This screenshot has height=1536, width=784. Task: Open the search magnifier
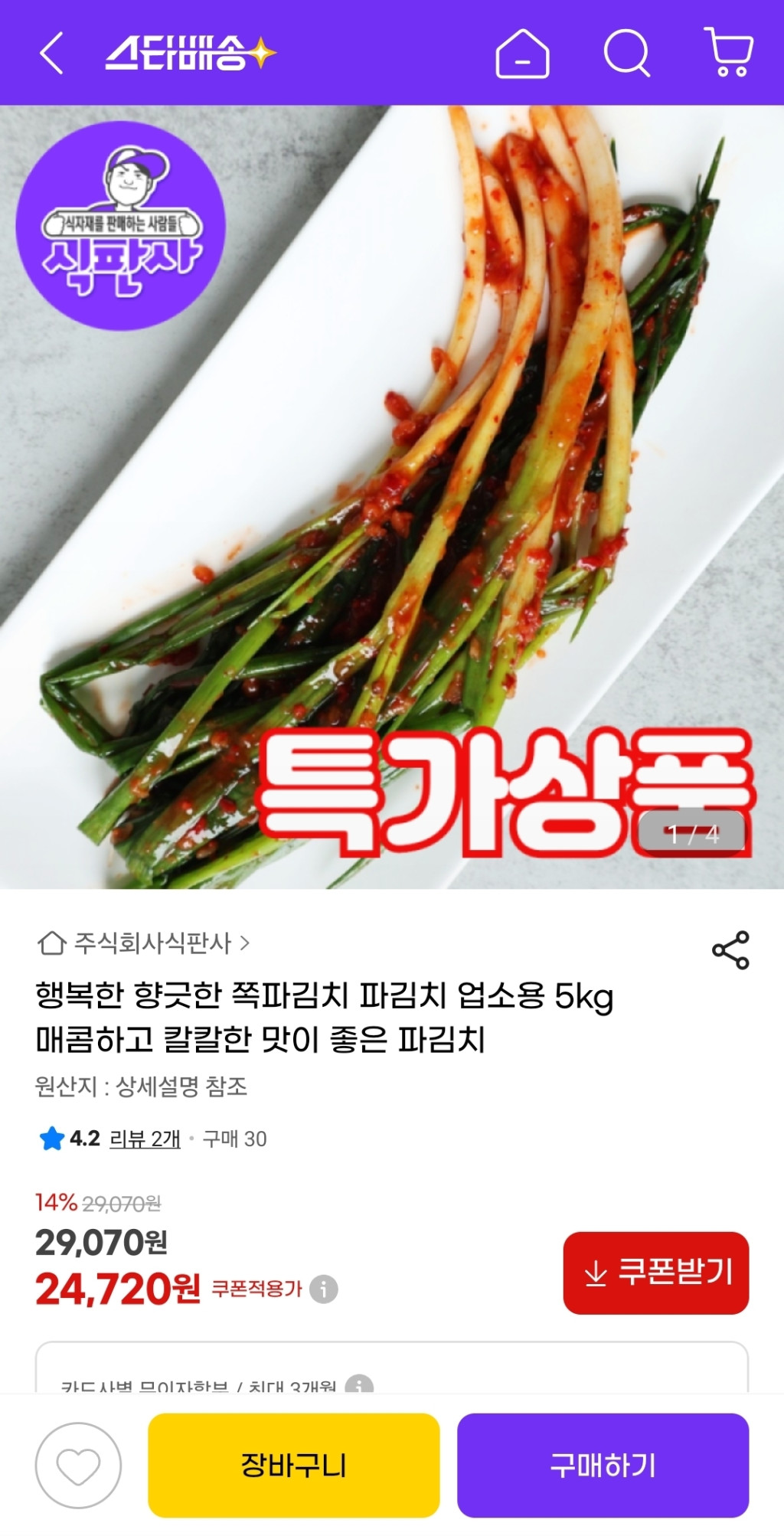tap(626, 54)
